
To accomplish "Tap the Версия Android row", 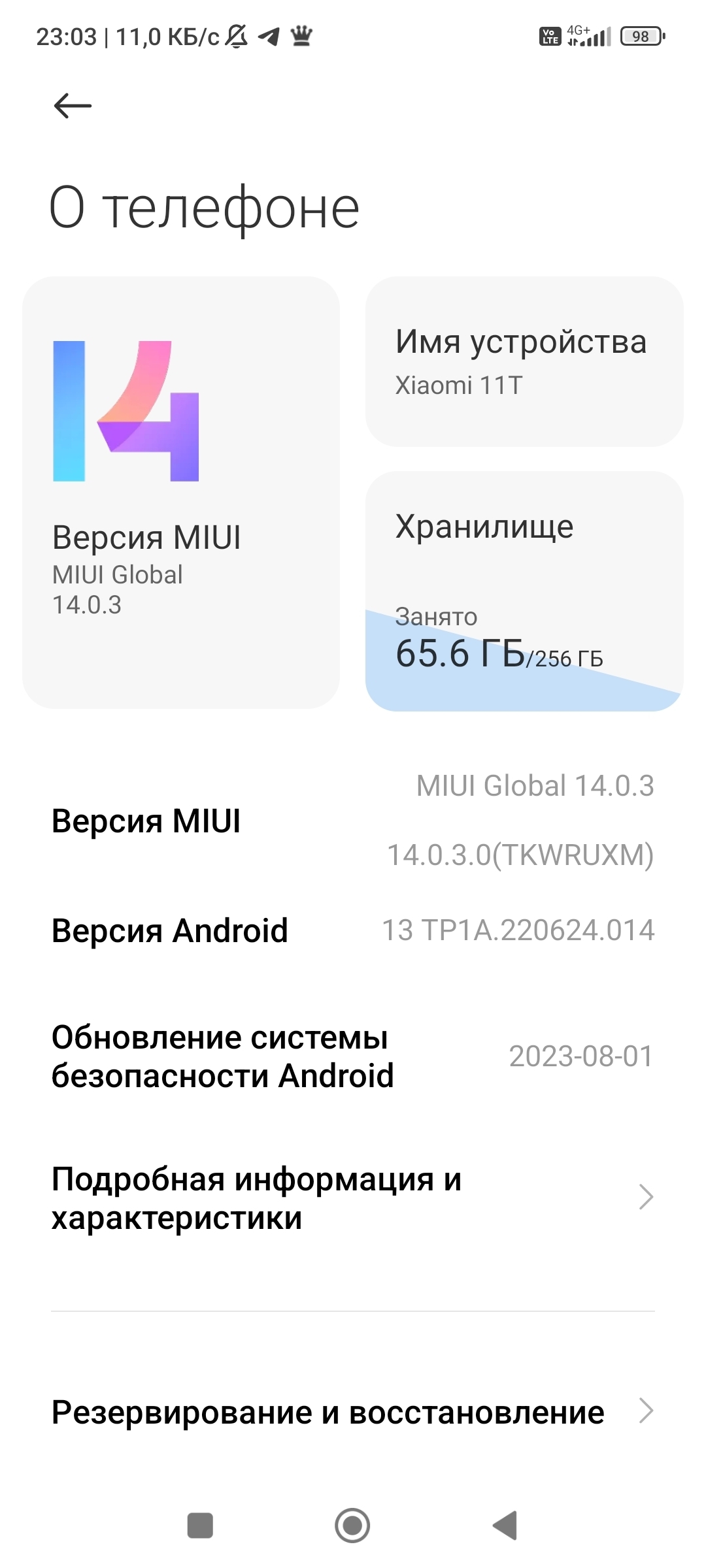I will click(x=353, y=930).
